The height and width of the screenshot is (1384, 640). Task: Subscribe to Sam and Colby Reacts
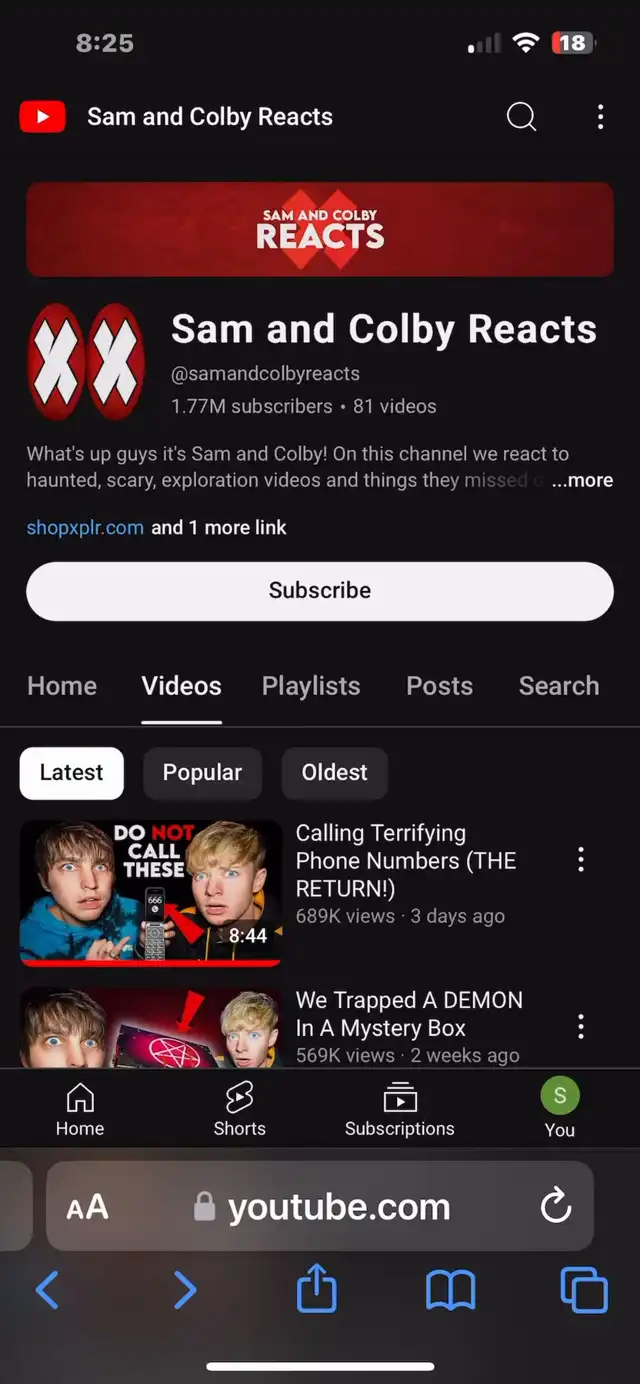(x=320, y=590)
